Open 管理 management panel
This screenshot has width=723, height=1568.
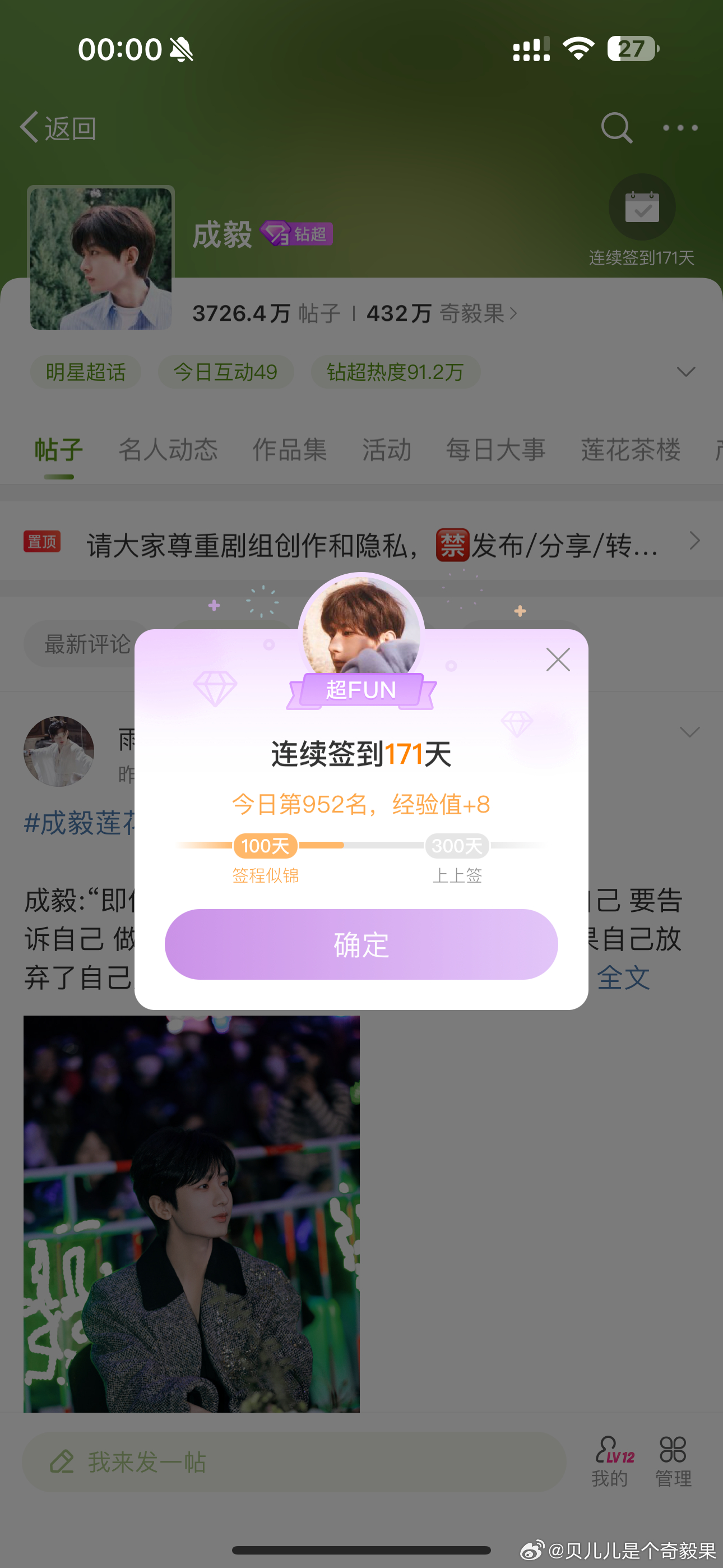coord(673,1461)
